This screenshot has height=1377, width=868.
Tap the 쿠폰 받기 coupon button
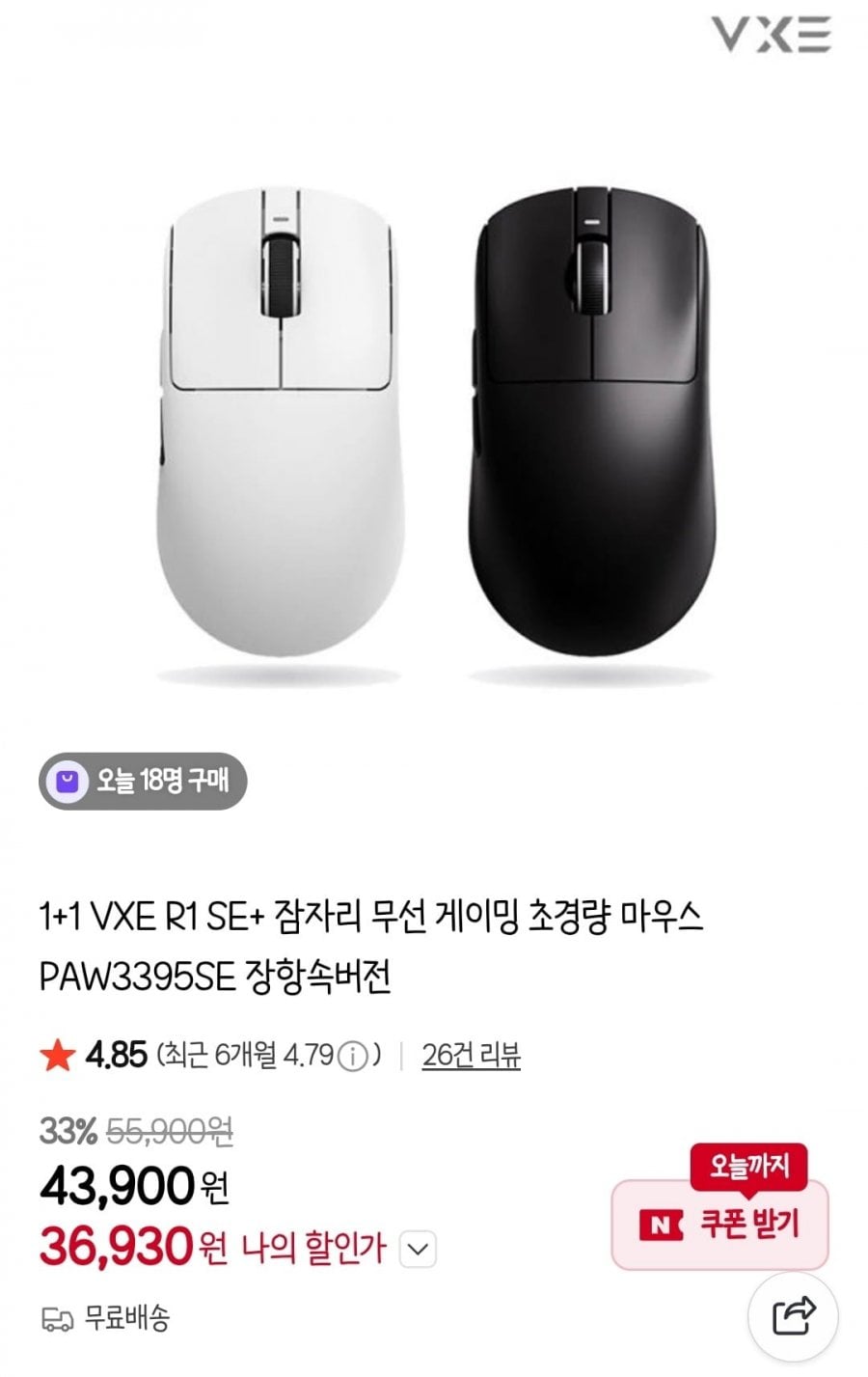[720, 1225]
